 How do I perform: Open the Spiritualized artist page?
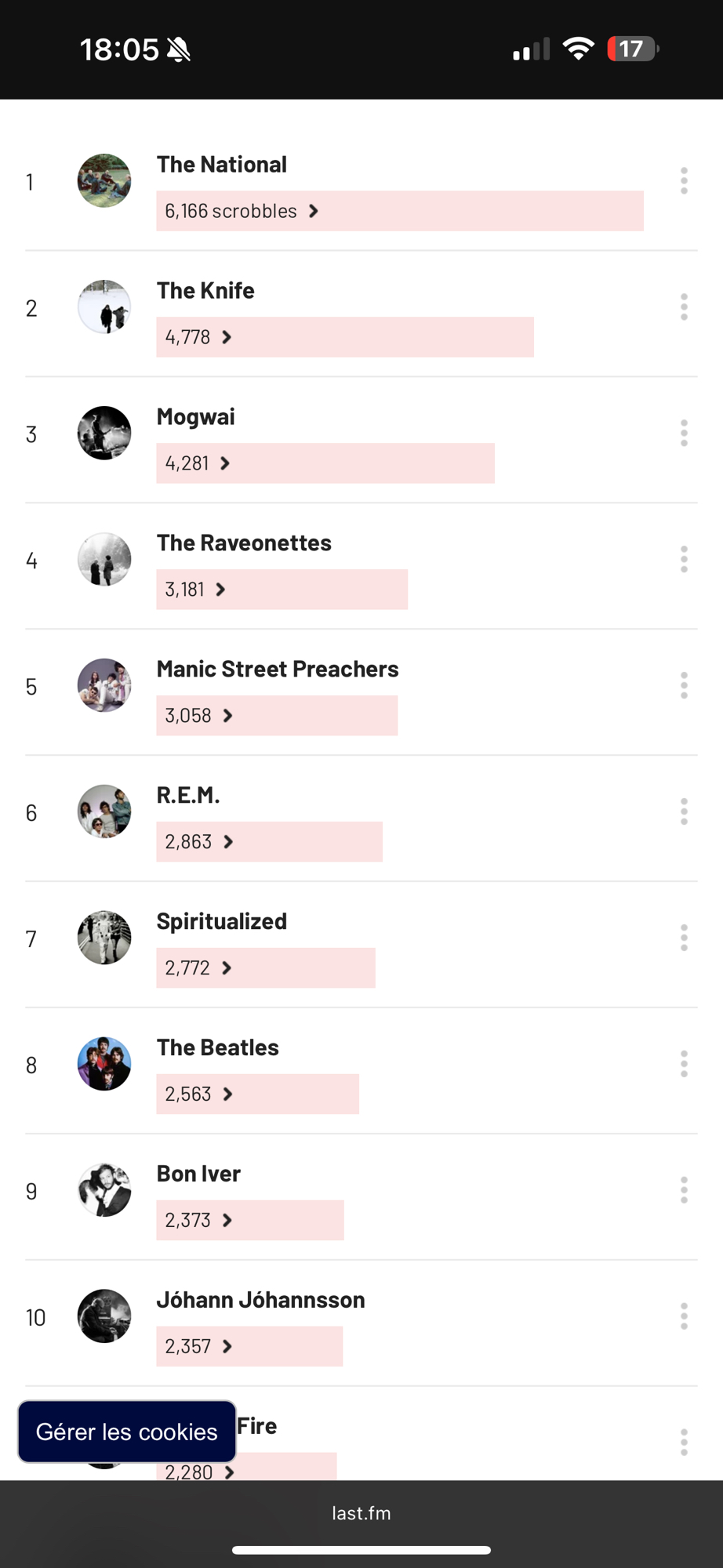222,921
